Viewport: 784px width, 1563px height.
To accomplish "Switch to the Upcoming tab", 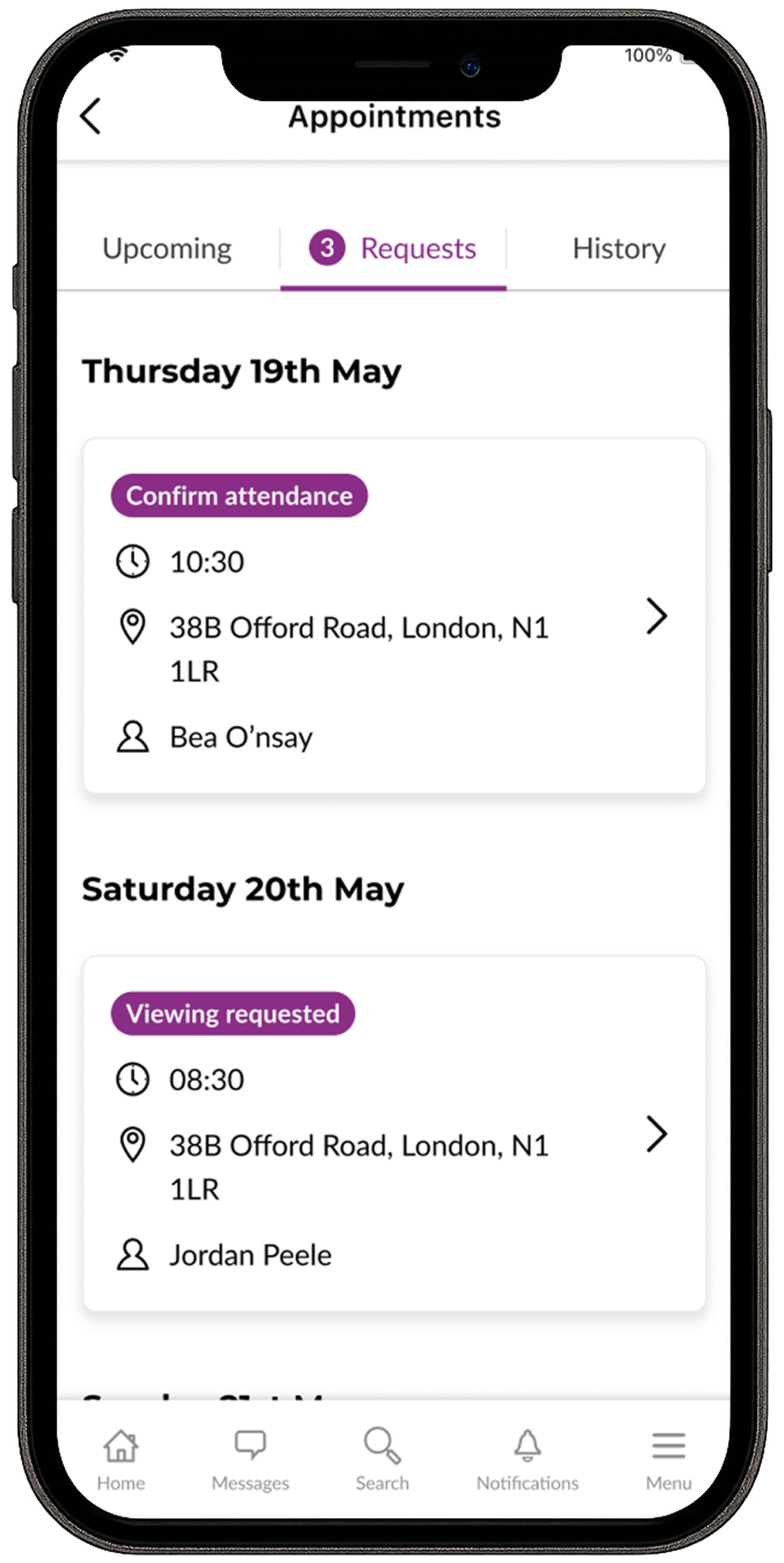I will click(x=167, y=249).
